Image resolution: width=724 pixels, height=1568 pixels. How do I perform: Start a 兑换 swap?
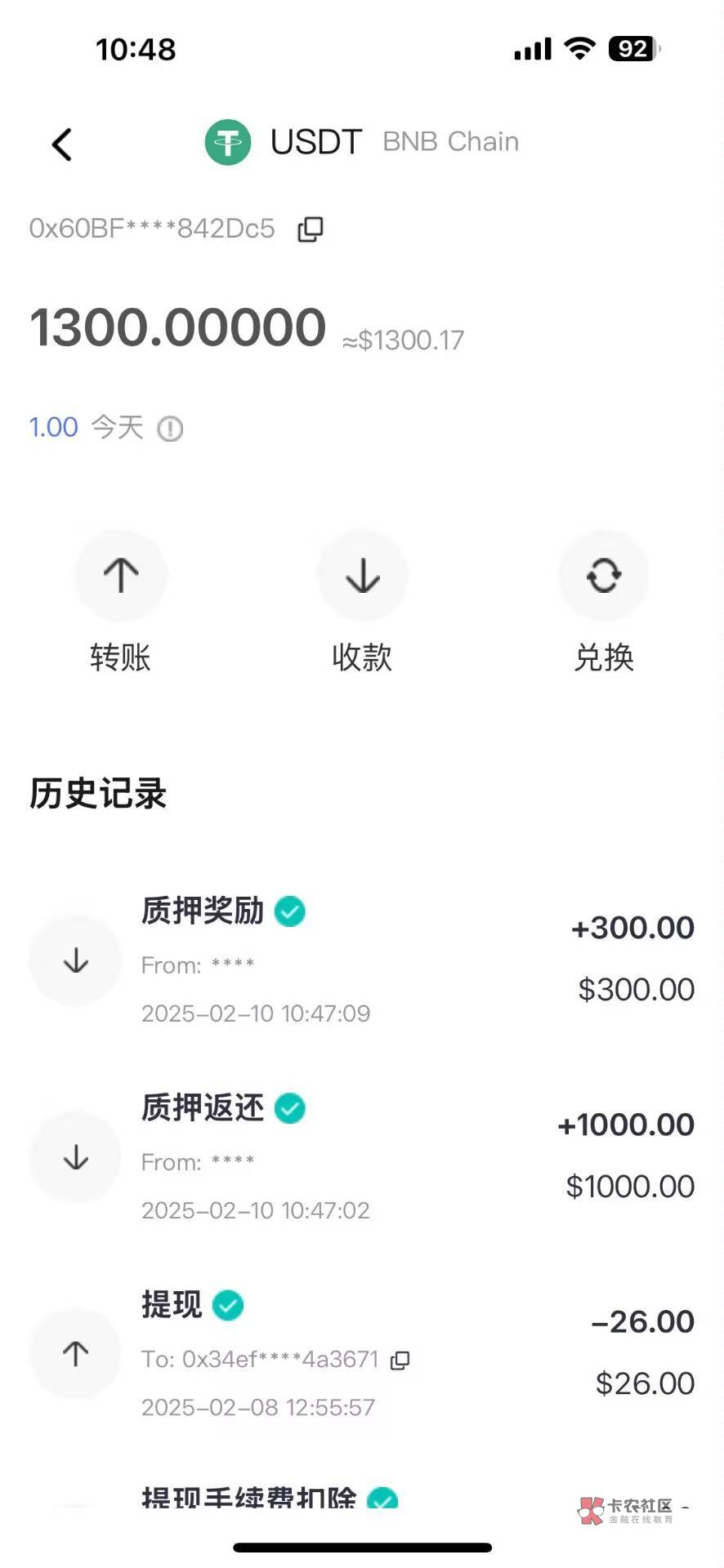pyautogui.click(x=604, y=577)
